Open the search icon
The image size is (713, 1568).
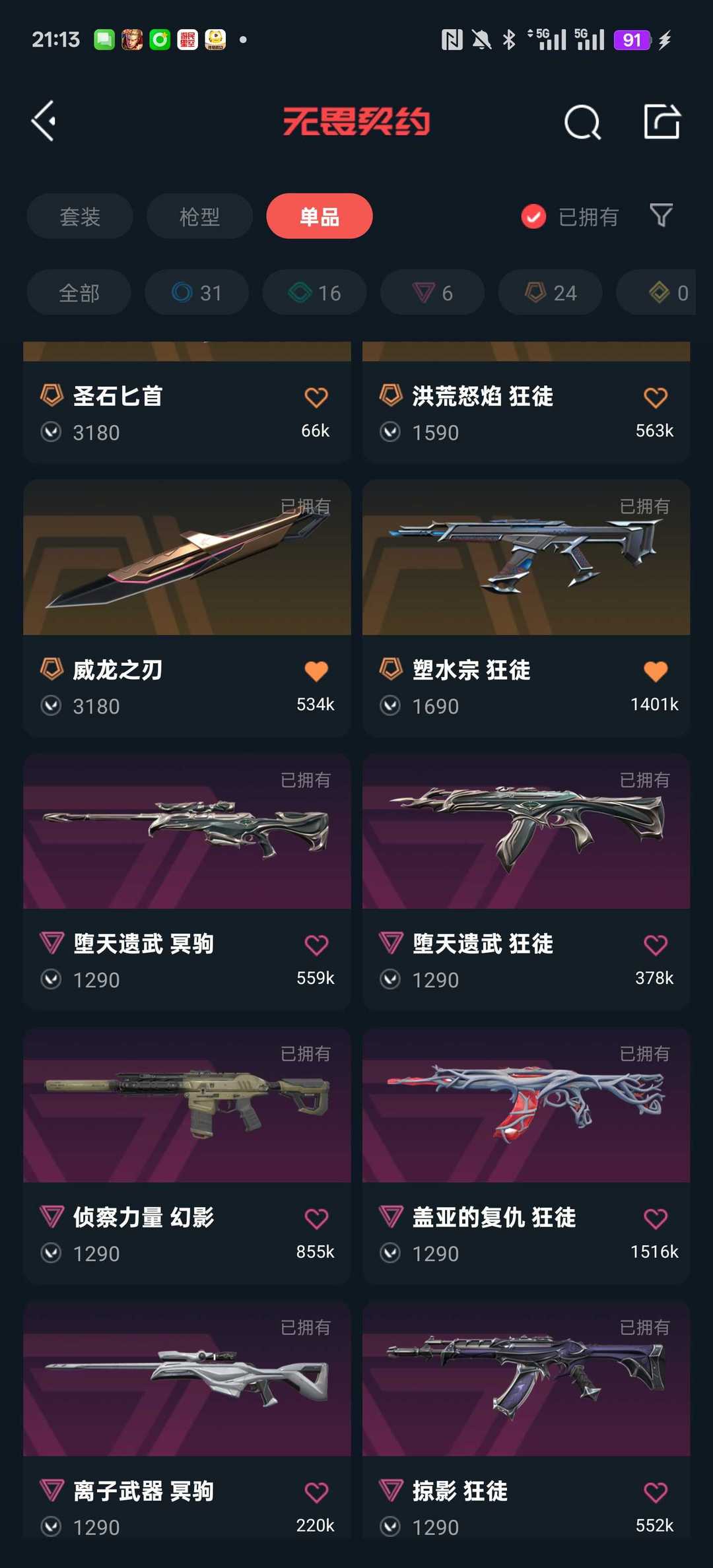(582, 122)
